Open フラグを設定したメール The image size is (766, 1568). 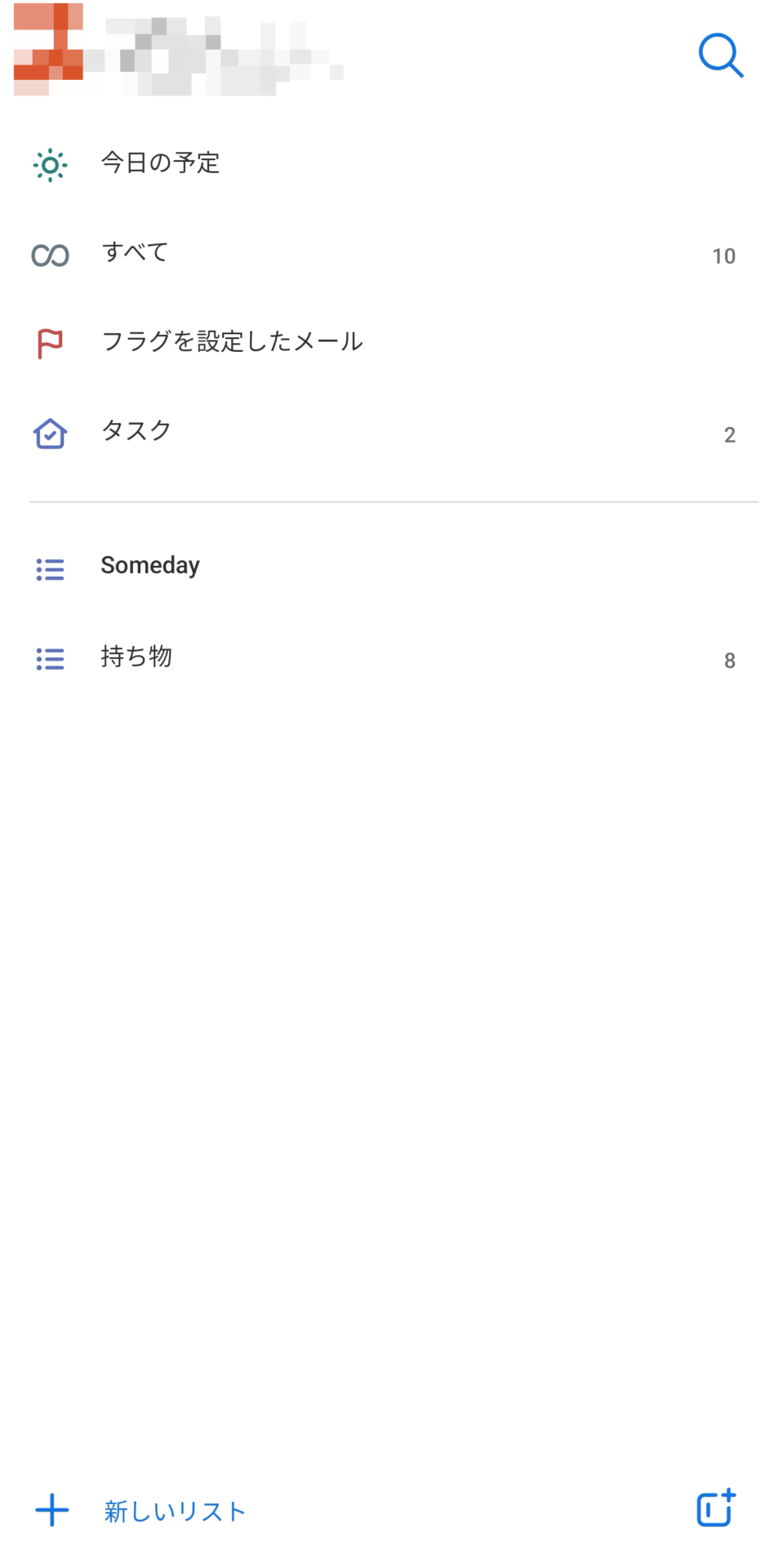232,341
